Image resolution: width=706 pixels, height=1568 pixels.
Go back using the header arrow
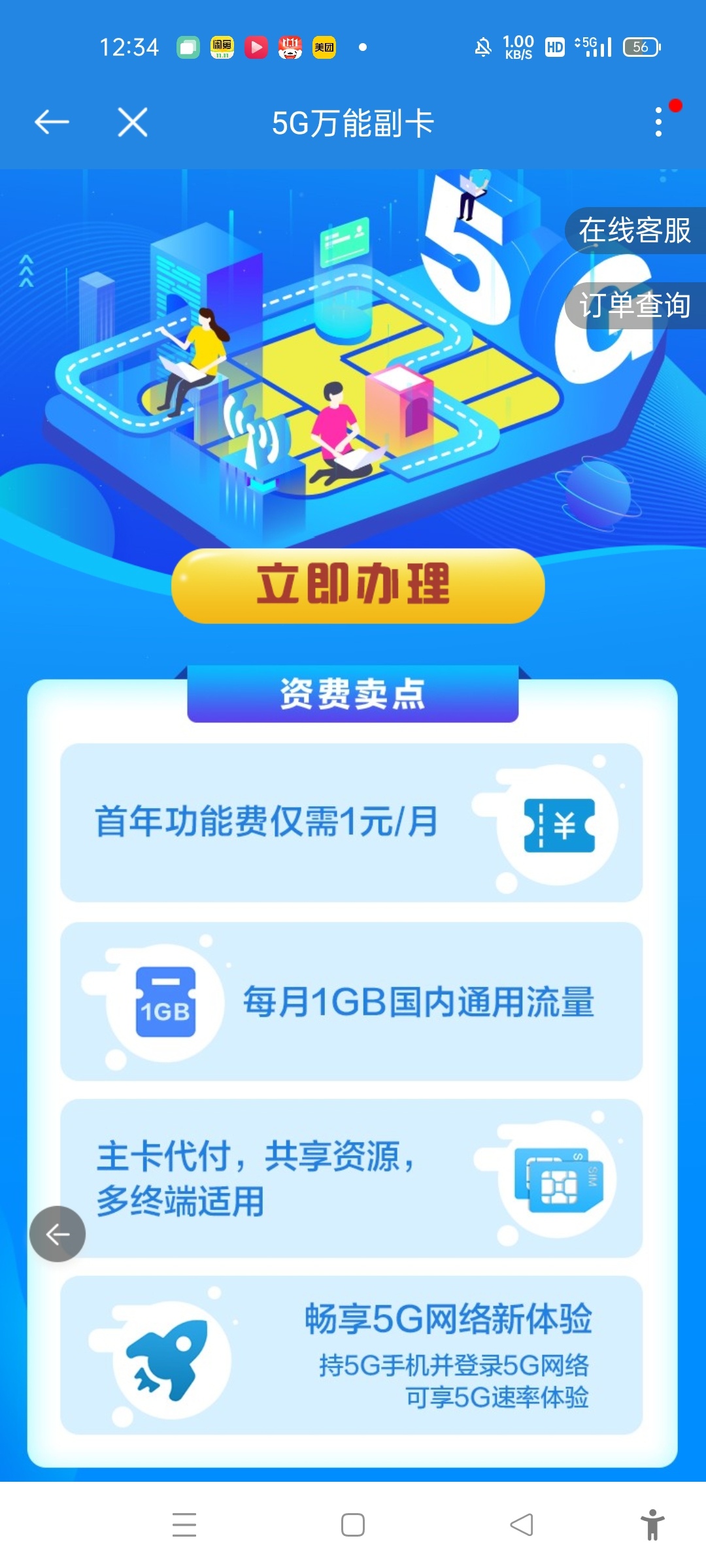(52, 122)
